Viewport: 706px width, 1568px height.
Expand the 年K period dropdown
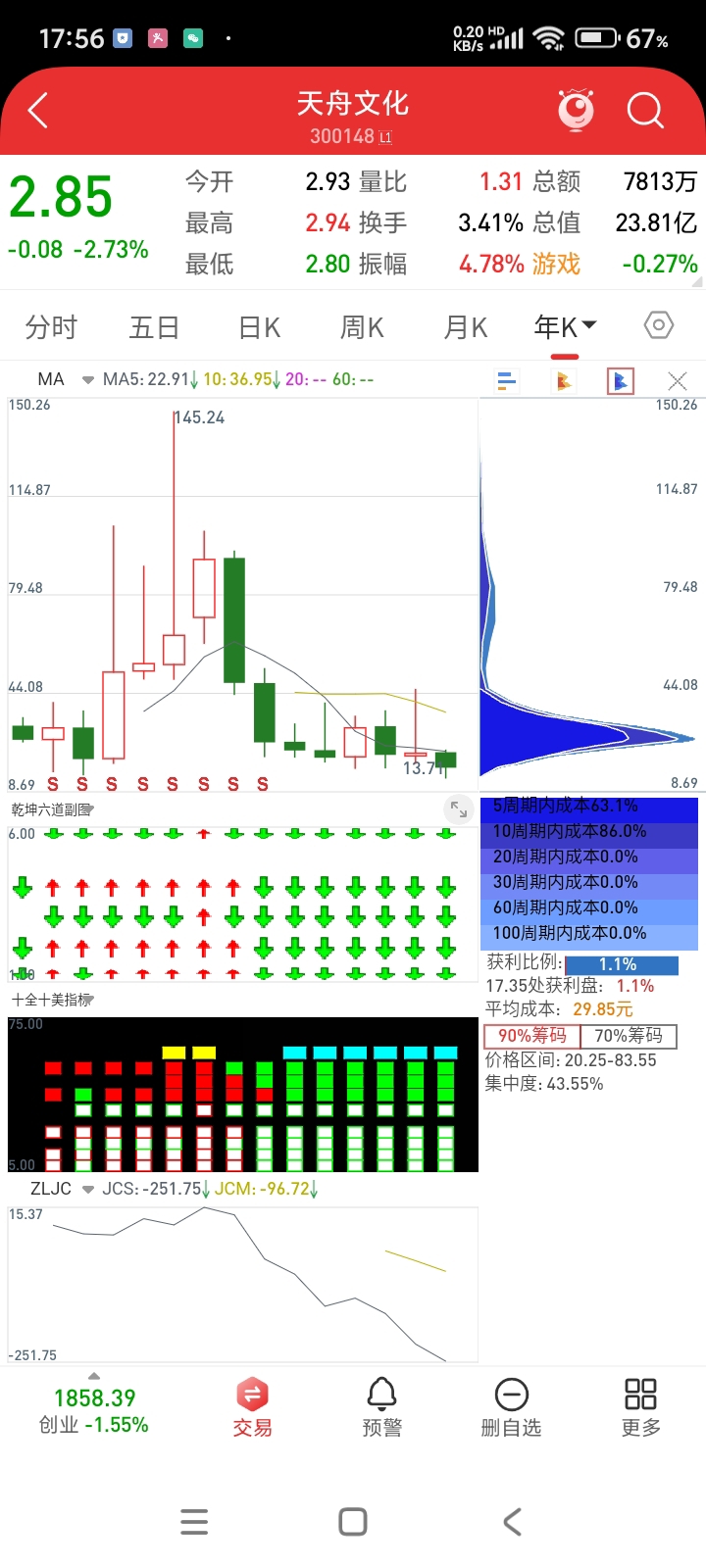click(566, 326)
